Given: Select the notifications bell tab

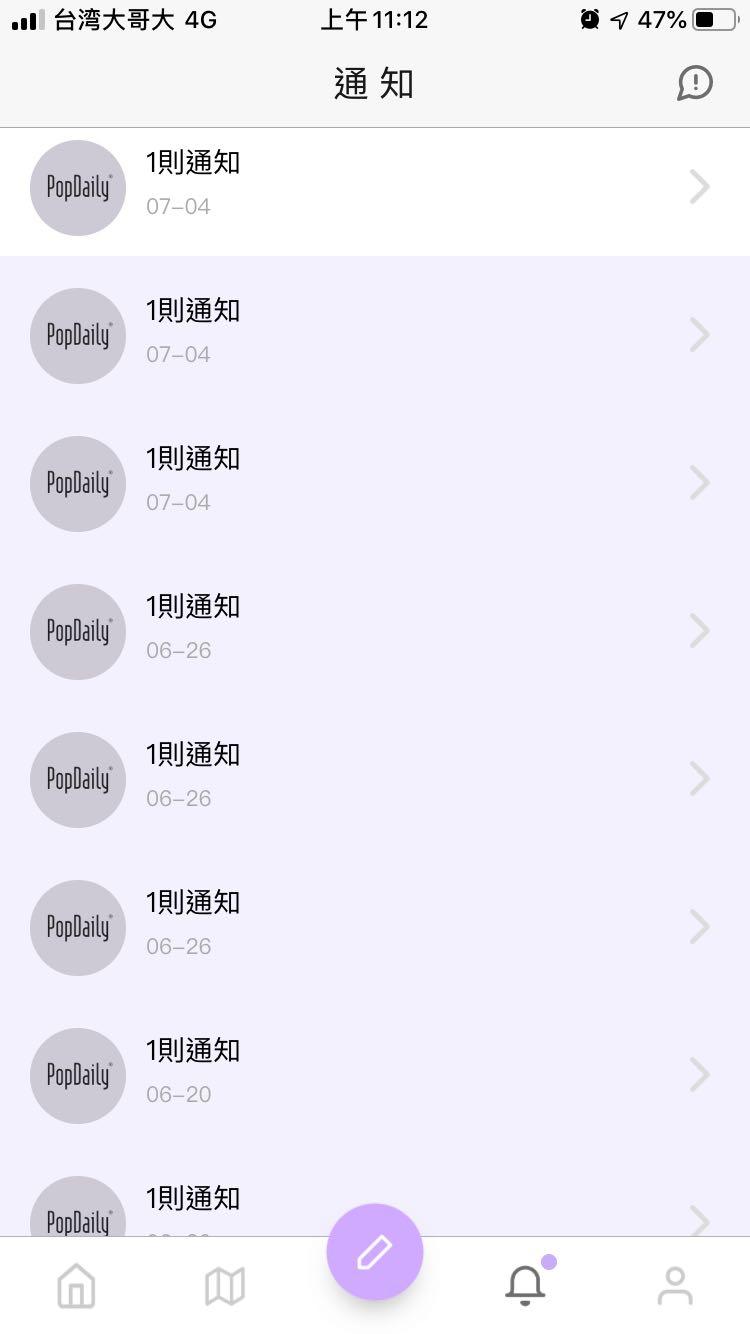Looking at the screenshot, I should [x=525, y=1286].
